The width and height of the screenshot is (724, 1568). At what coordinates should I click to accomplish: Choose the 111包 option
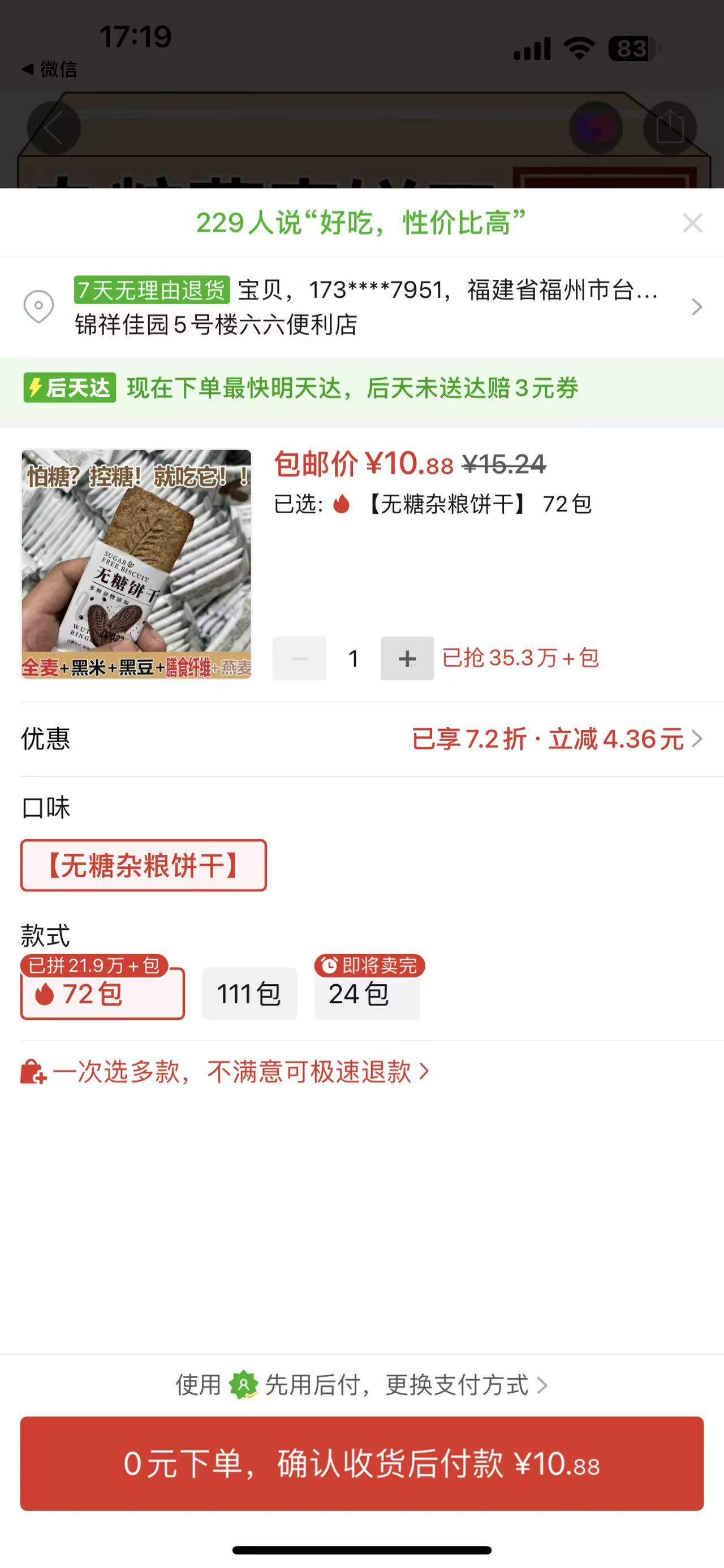point(249,994)
